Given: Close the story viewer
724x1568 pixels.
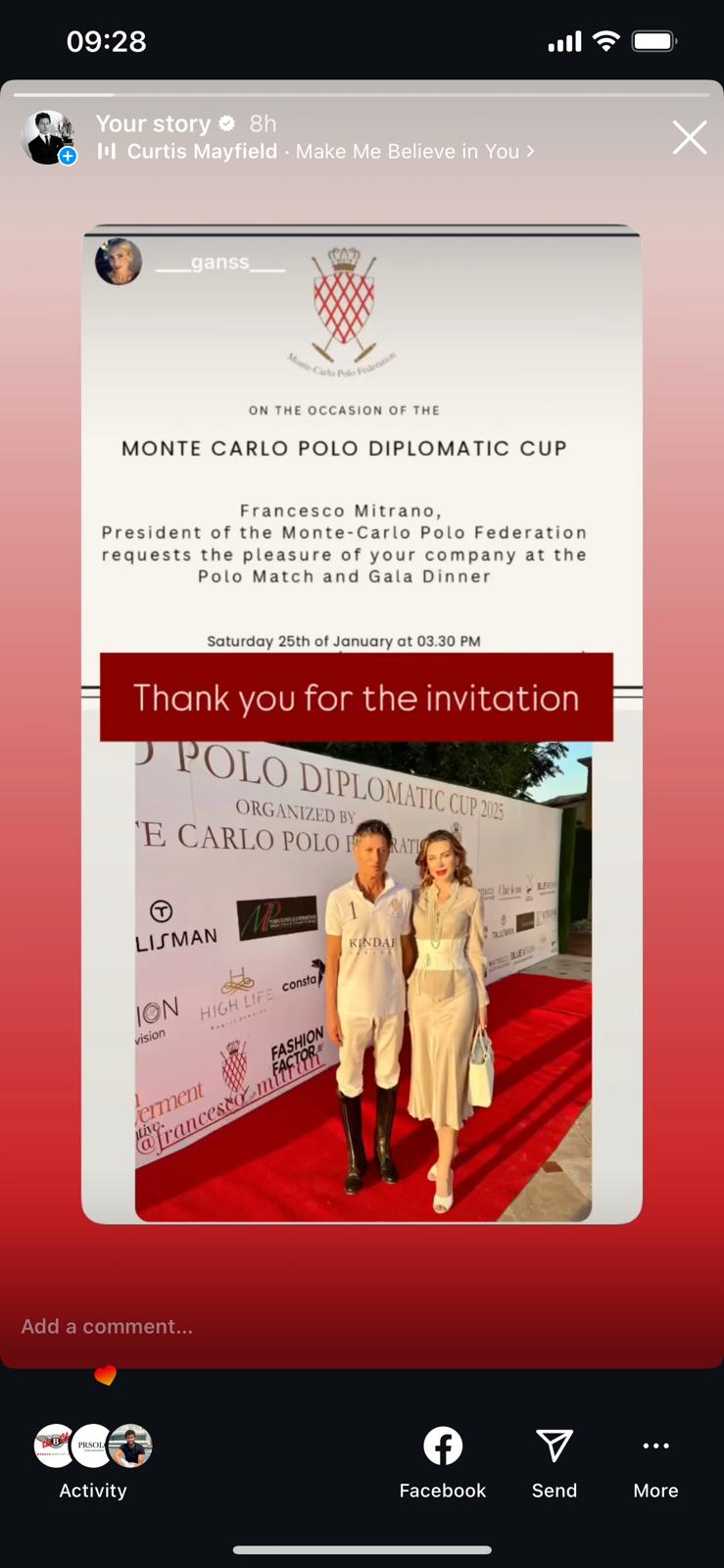Looking at the screenshot, I should click(689, 138).
